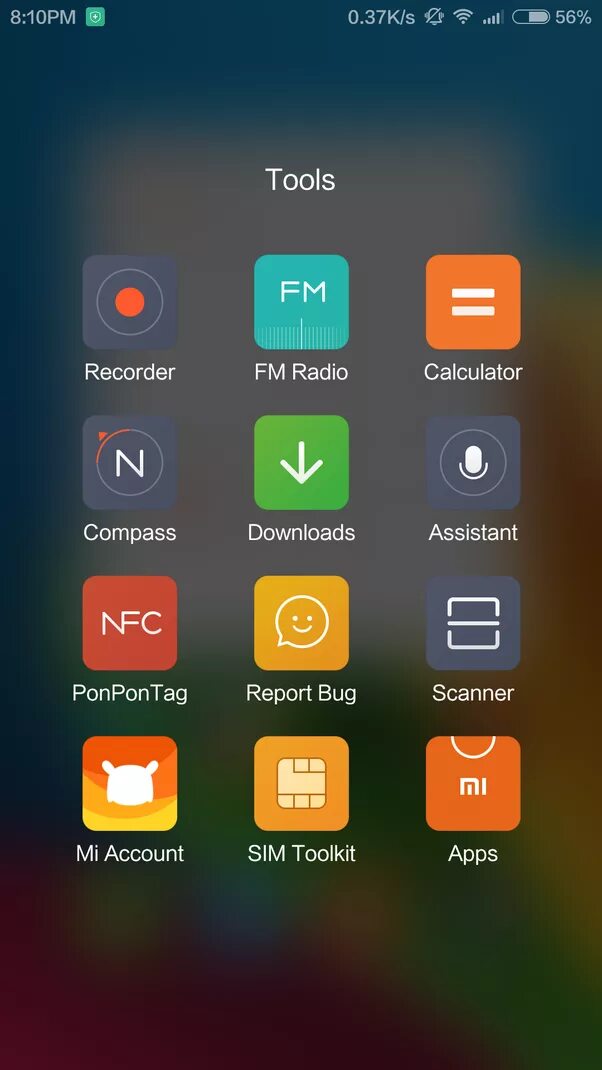Viewport: 602px width, 1070px height.
Task: Open the Scanner app
Action: [473, 623]
